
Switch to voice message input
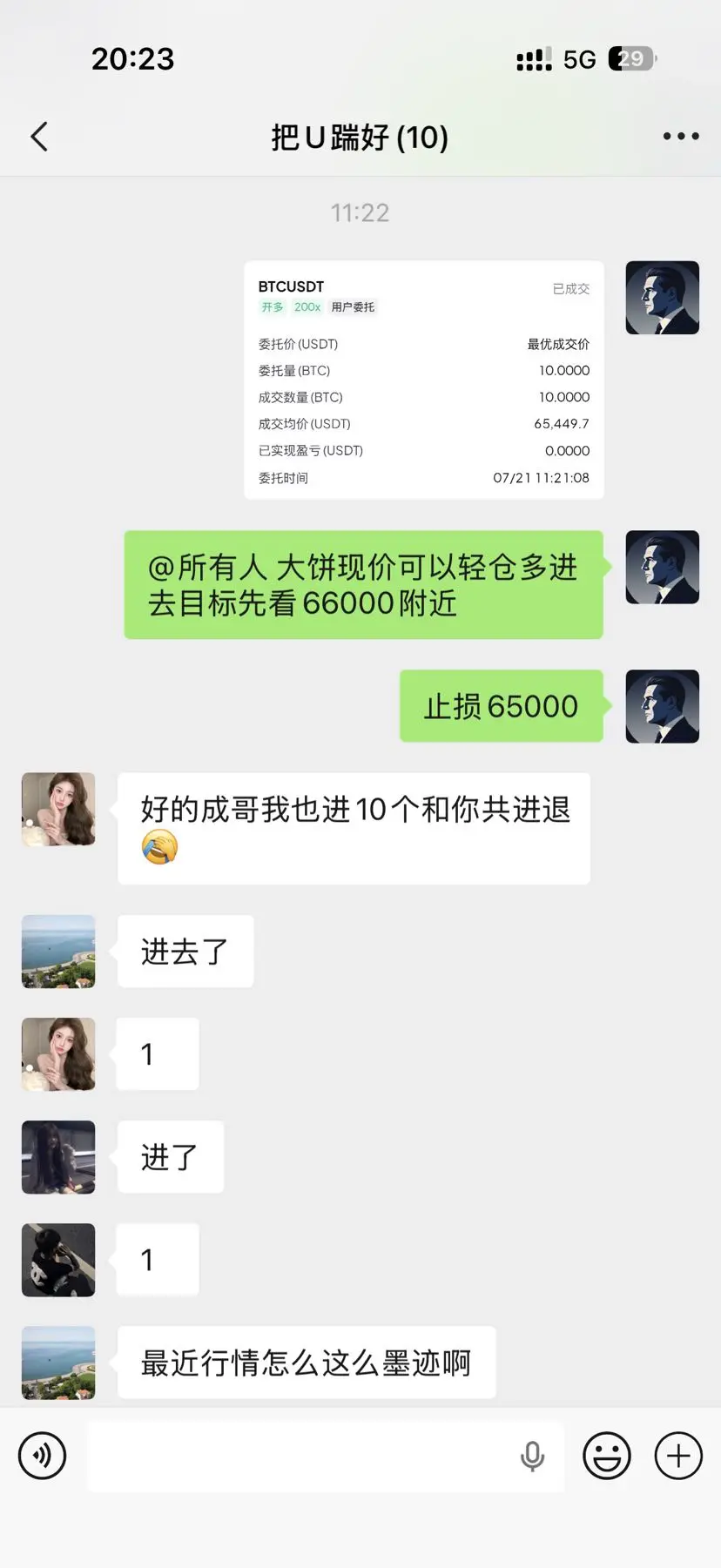pos(42,1456)
